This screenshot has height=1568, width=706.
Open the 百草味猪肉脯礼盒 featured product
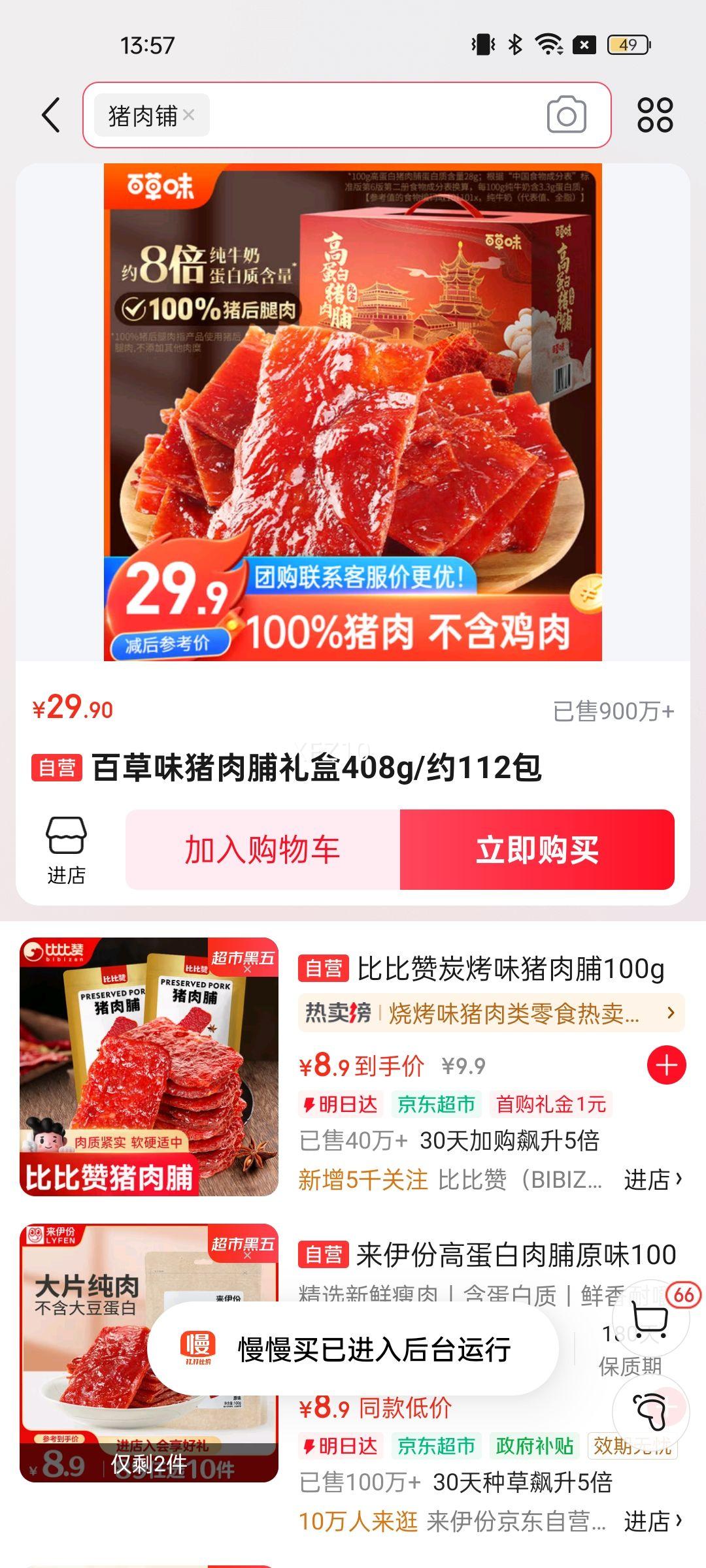[x=316, y=768]
